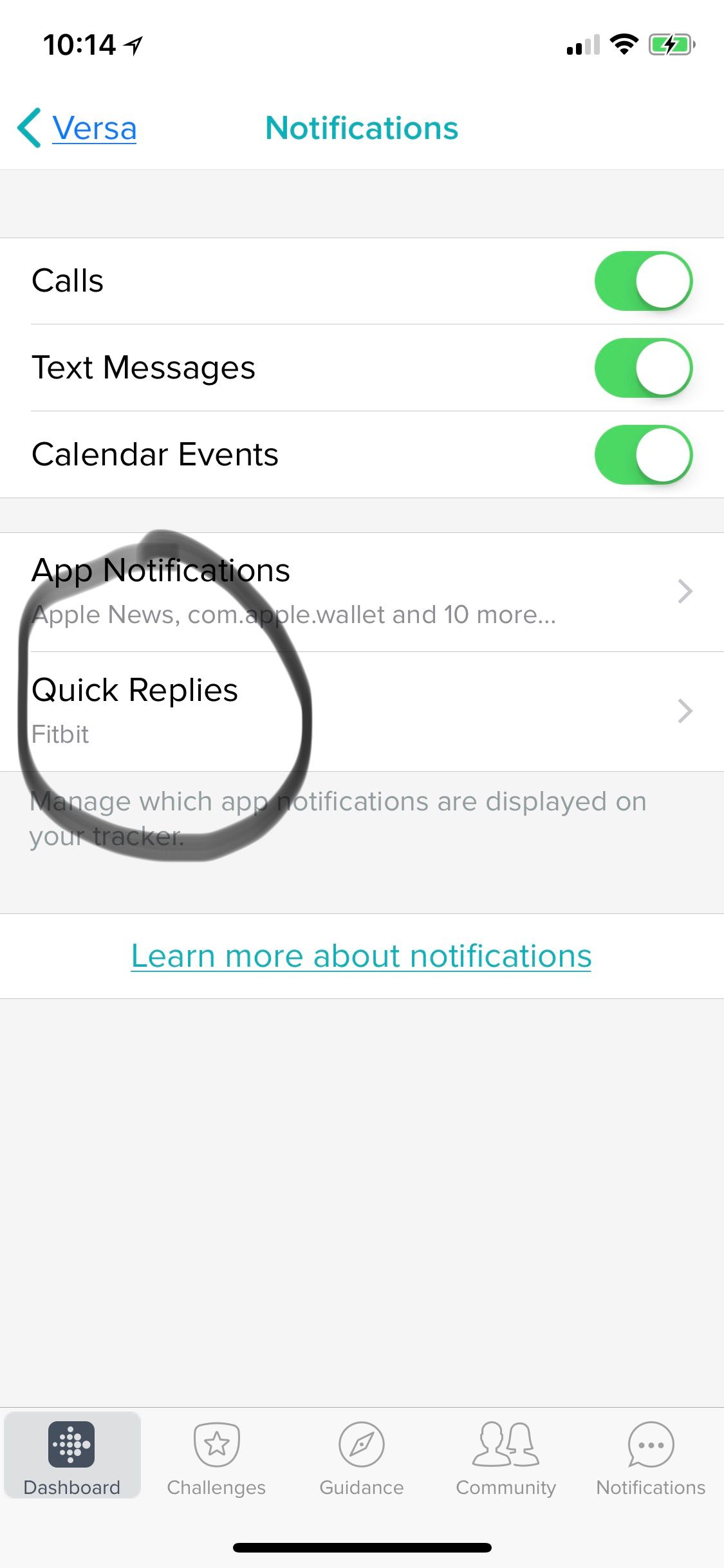Image resolution: width=724 pixels, height=1568 pixels.
Task: Toggle Calendar Events notifications
Action: coord(643,454)
